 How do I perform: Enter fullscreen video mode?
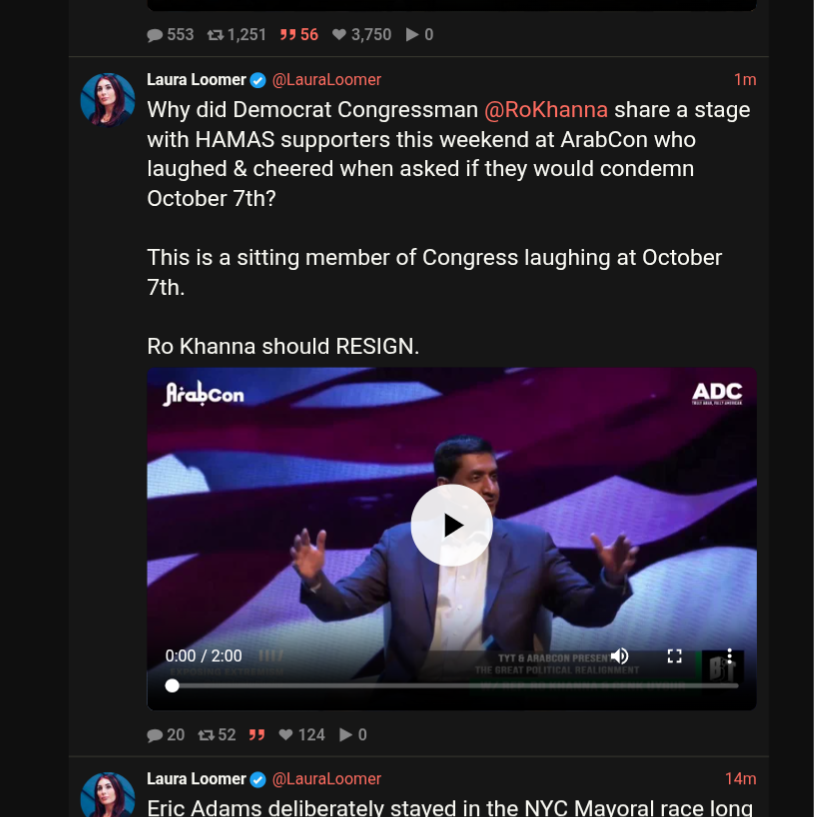[674, 656]
